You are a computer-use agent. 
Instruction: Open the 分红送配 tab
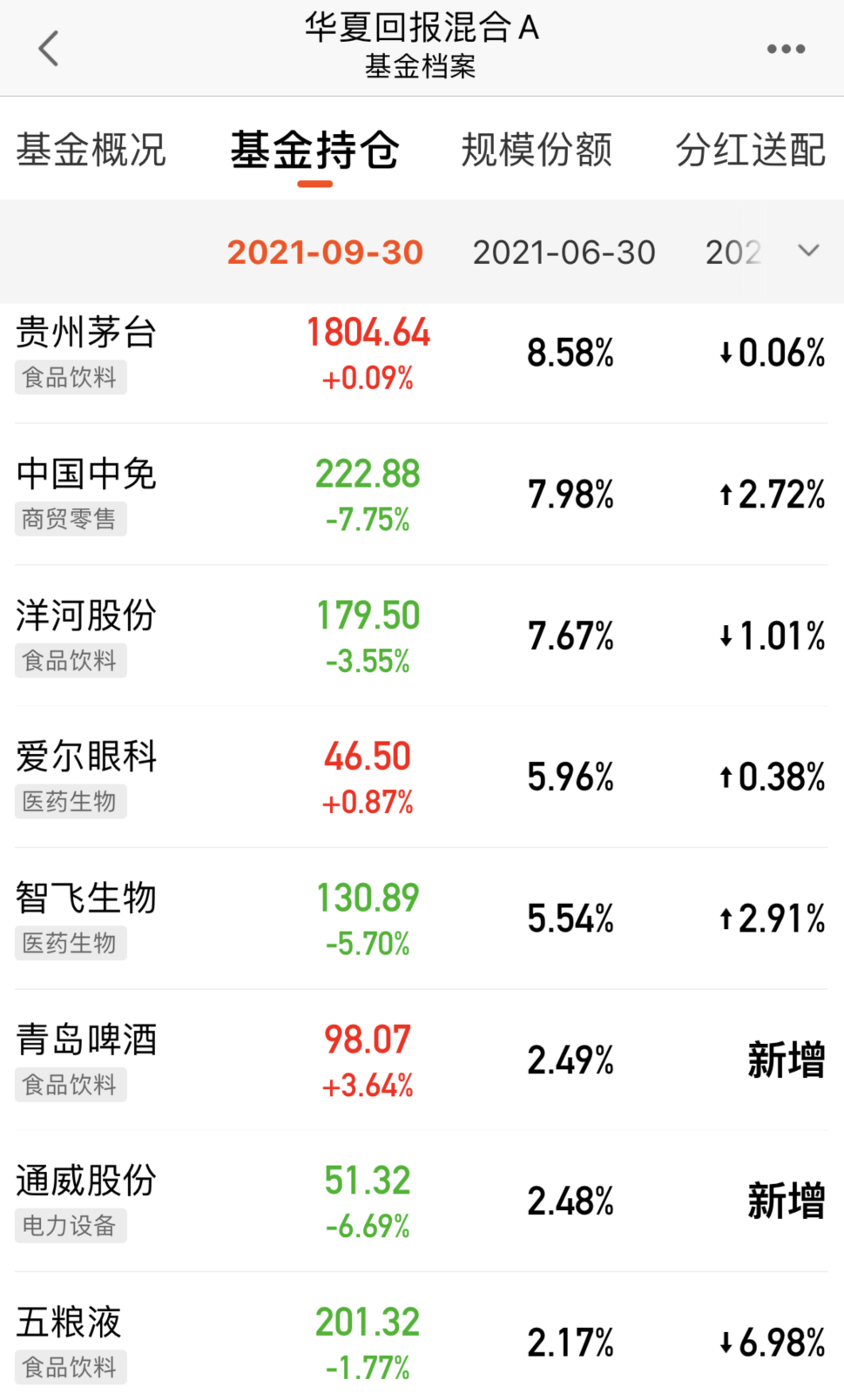751,150
